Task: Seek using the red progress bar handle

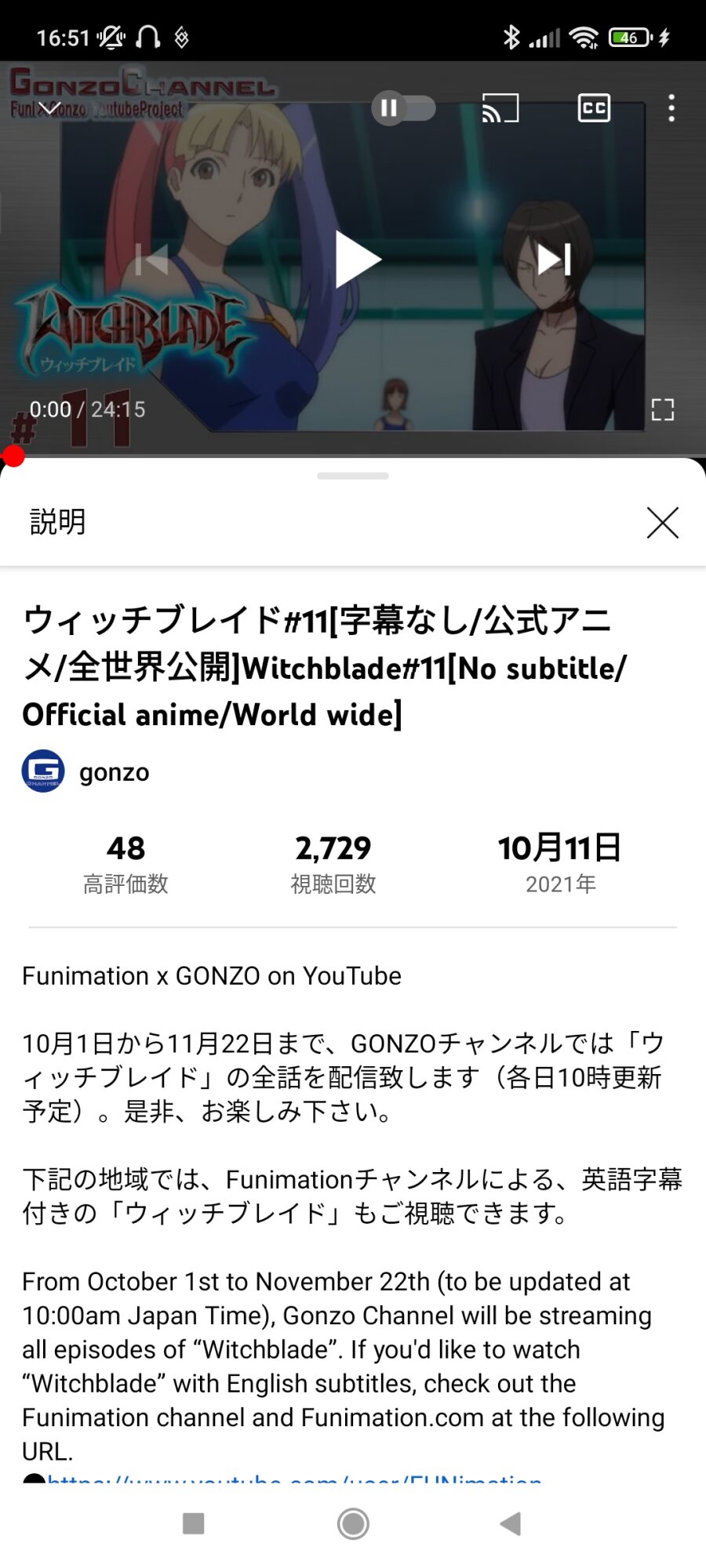Action: coord(13,456)
